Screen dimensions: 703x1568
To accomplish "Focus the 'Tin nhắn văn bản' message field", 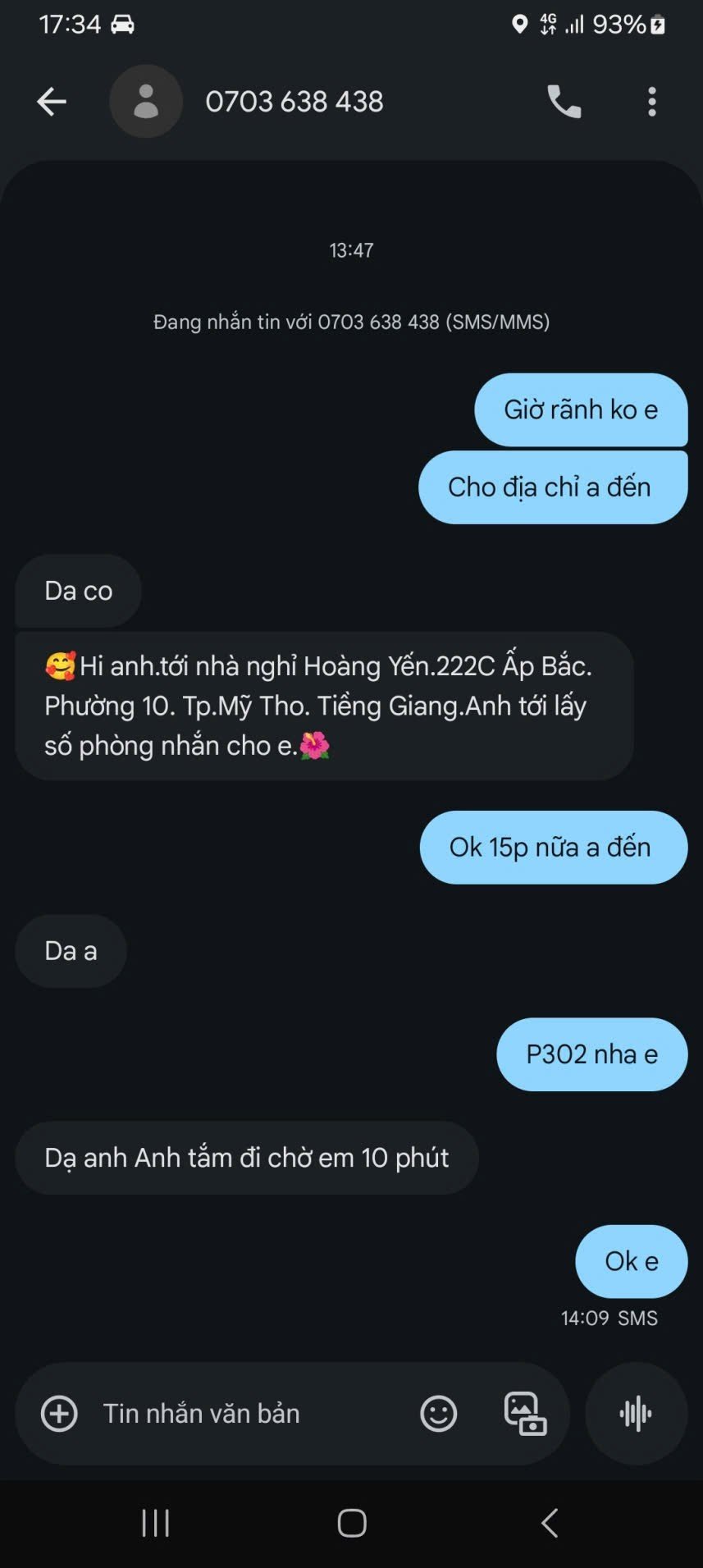I will pyautogui.click(x=246, y=1414).
